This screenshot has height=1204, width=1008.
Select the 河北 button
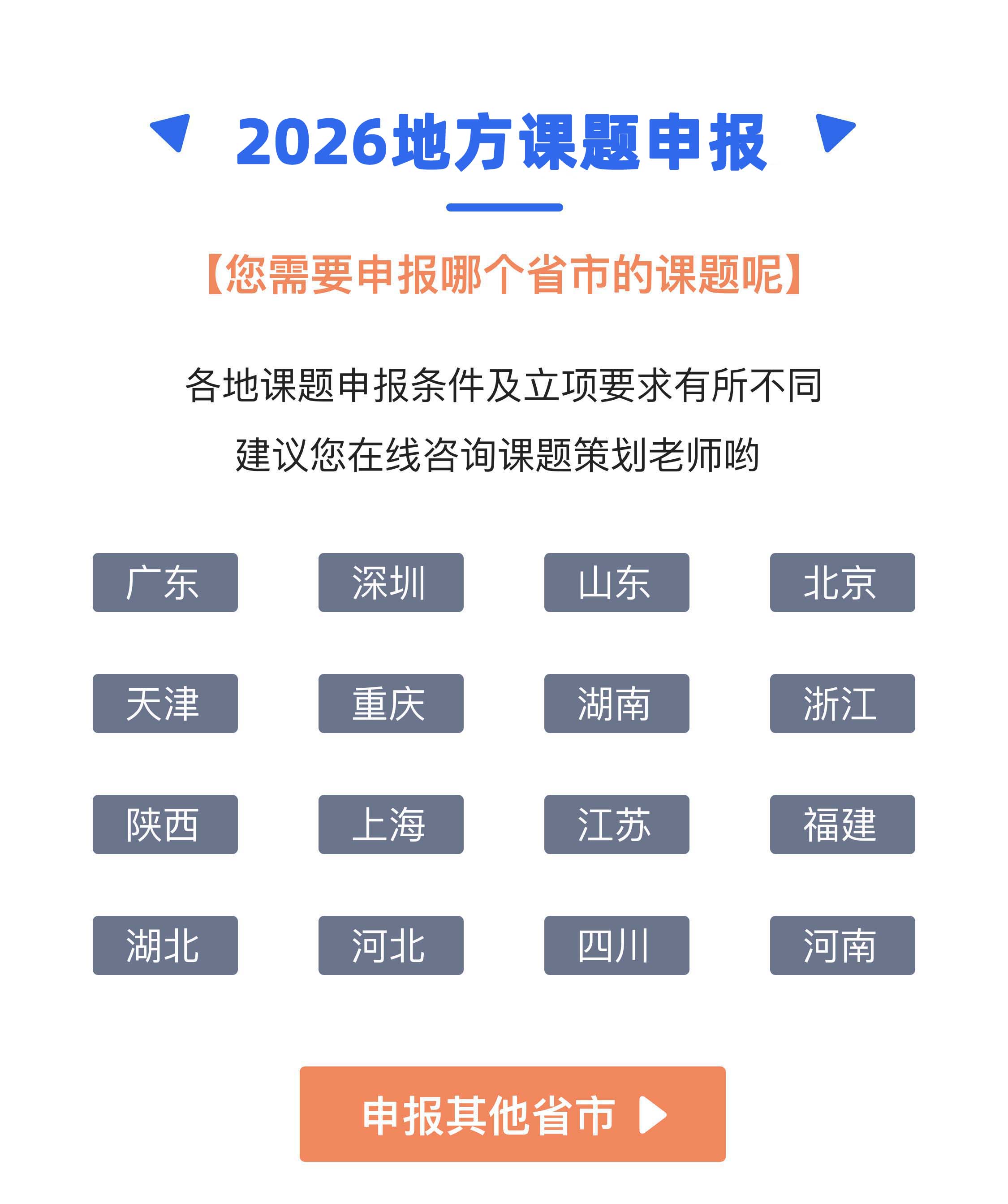click(391, 945)
